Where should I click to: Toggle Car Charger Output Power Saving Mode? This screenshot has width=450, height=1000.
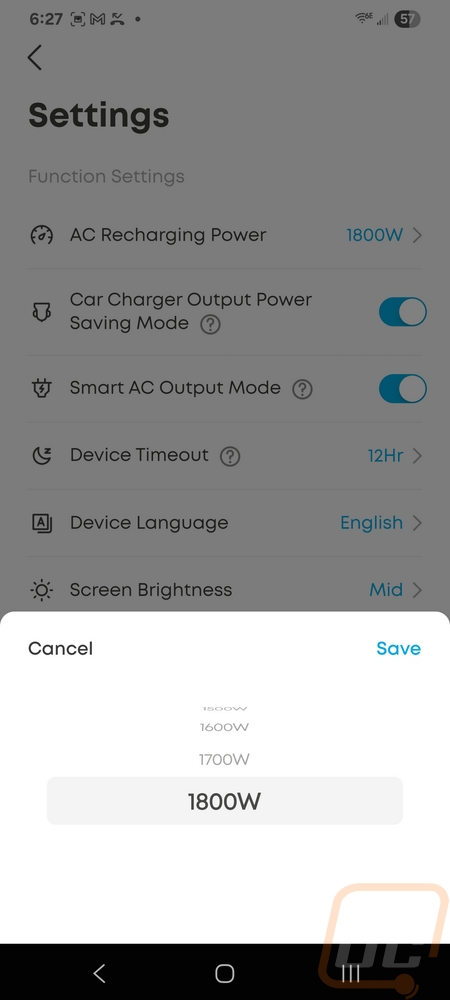[x=402, y=312]
